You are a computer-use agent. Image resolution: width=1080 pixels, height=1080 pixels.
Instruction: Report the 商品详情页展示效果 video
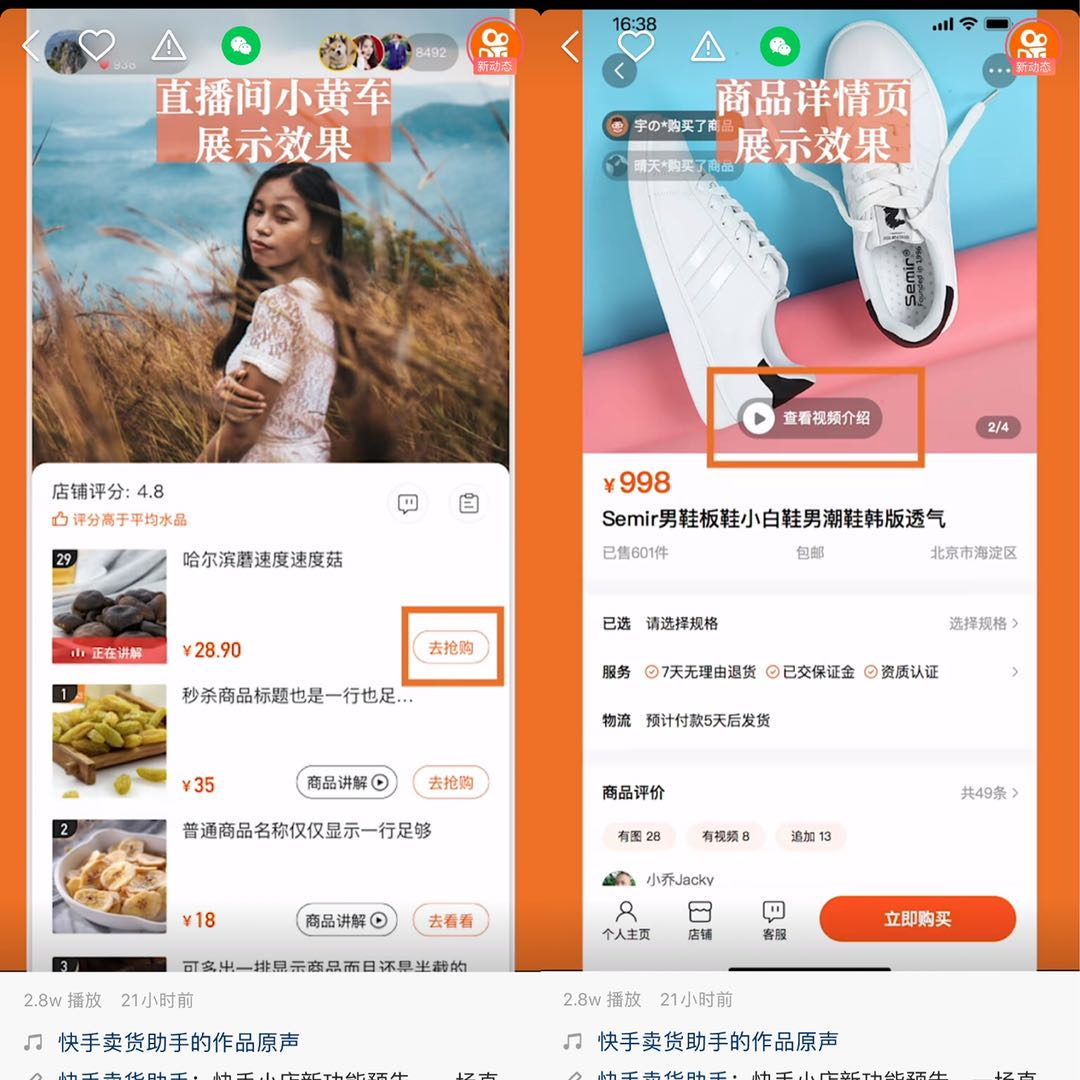pos(708,46)
